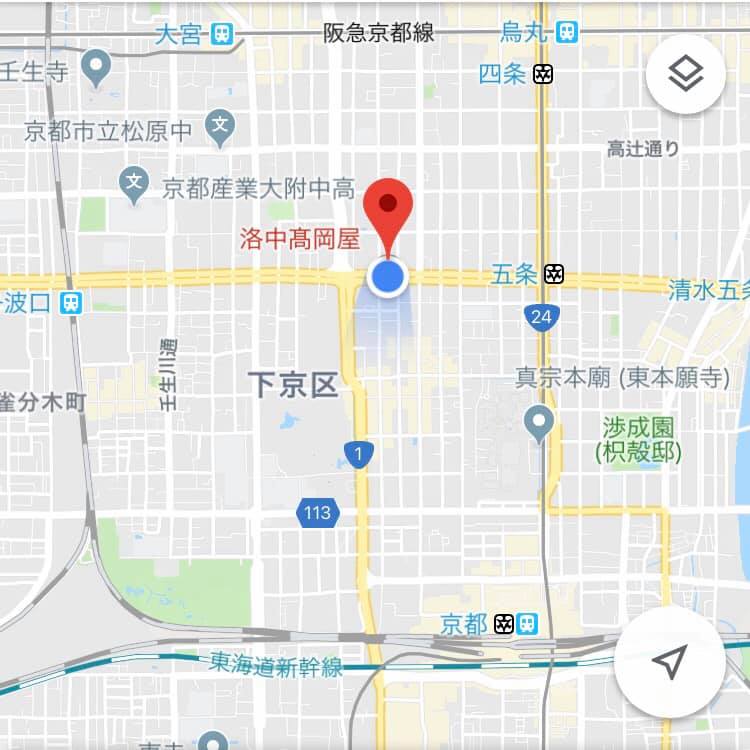The image size is (750, 750).
Task: Select the 五条 subway station marker
Action: [553, 275]
